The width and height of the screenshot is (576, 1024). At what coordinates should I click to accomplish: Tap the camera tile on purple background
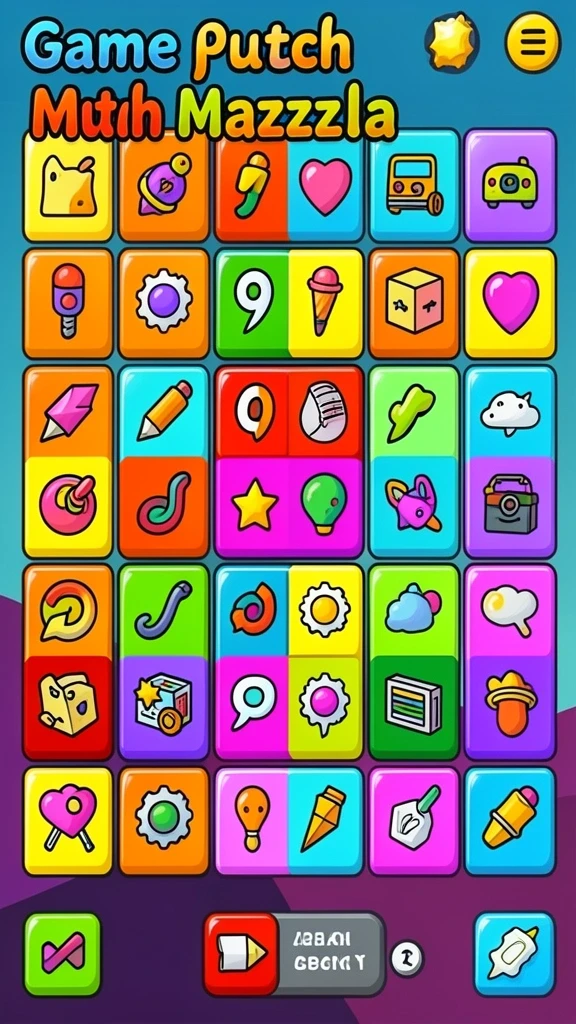point(510,507)
